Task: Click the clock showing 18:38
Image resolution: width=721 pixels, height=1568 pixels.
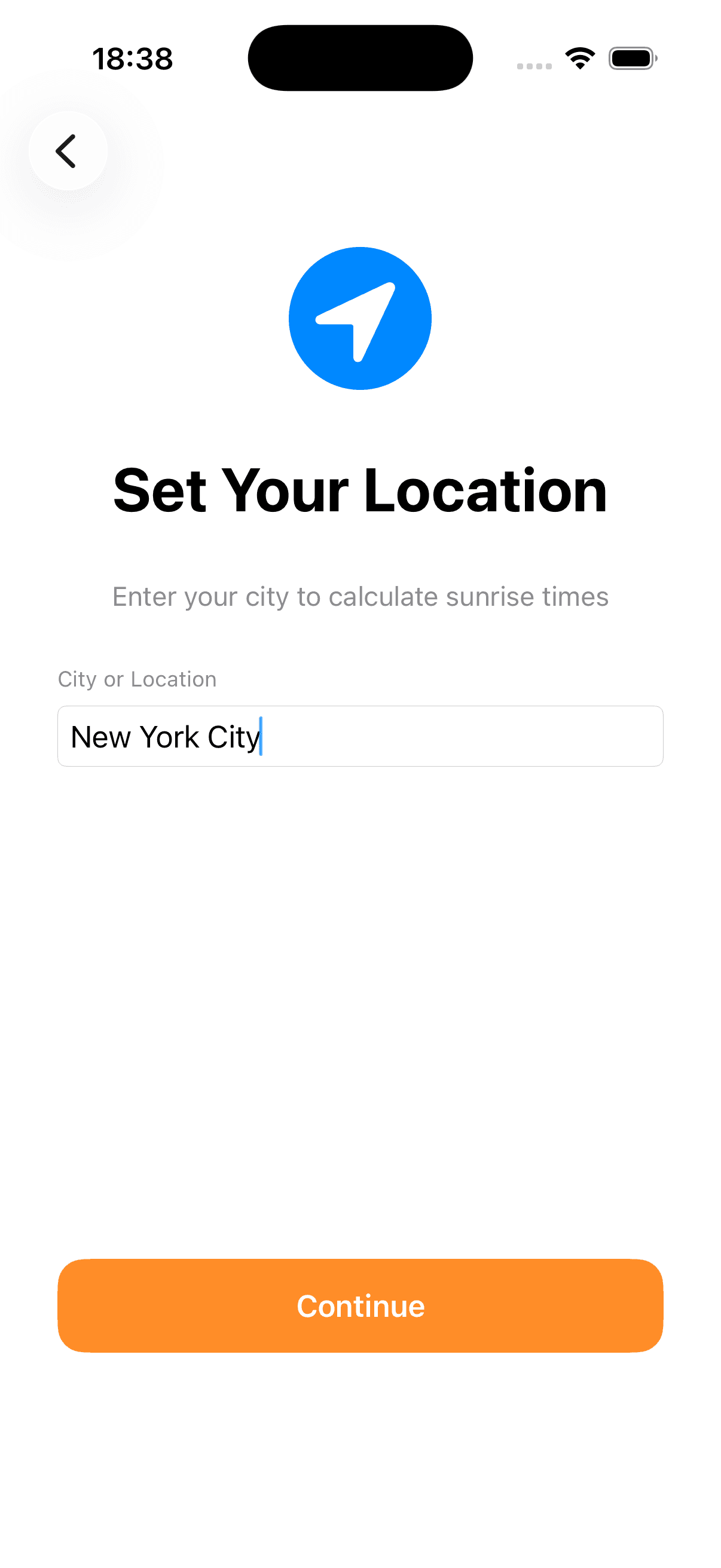Action: click(x=133, y=58)
